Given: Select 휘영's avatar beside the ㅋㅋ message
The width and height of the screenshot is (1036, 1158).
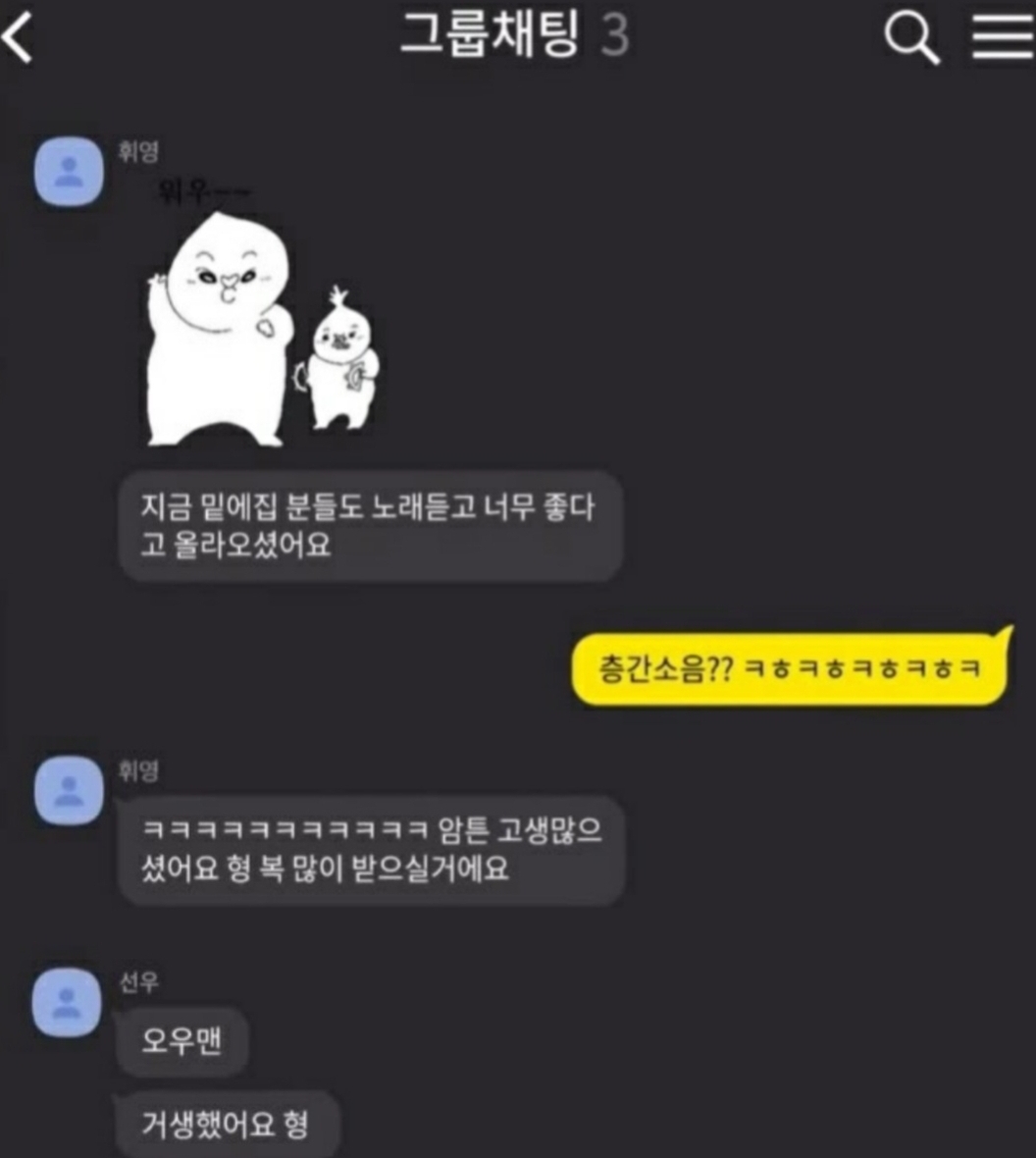Looking at the screenshot, I should pos(69,790).
